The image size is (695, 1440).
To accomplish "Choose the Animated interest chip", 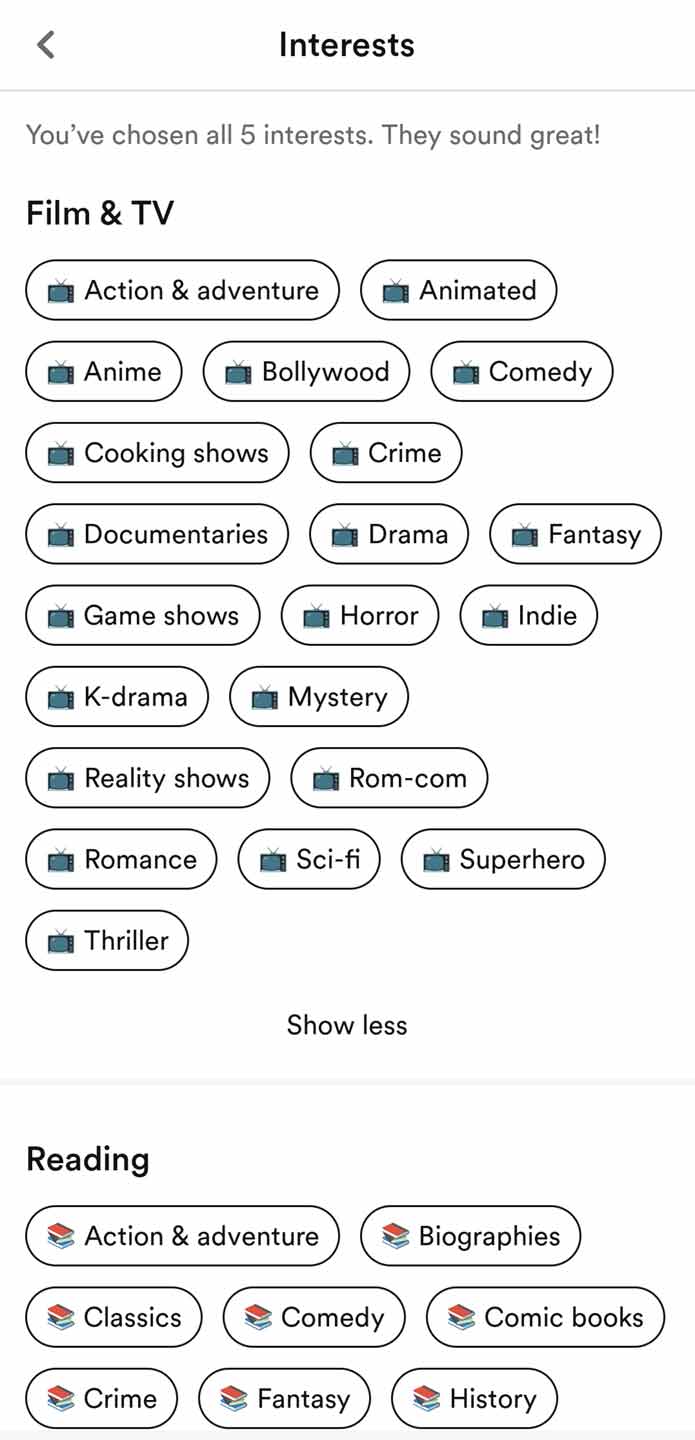I will [459, 290].
